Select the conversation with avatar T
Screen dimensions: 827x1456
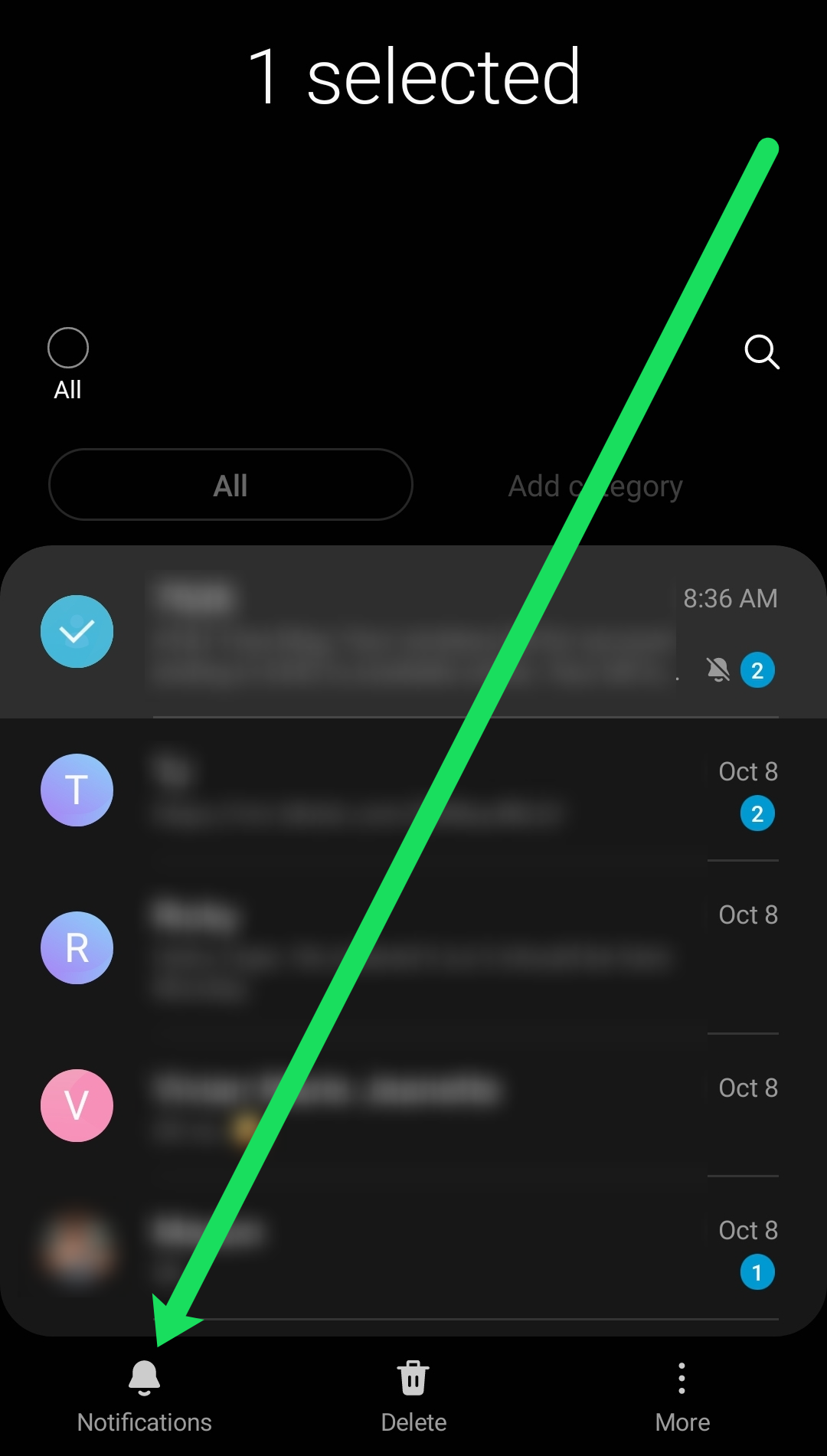pyautogui.click(x=77, y=790)
